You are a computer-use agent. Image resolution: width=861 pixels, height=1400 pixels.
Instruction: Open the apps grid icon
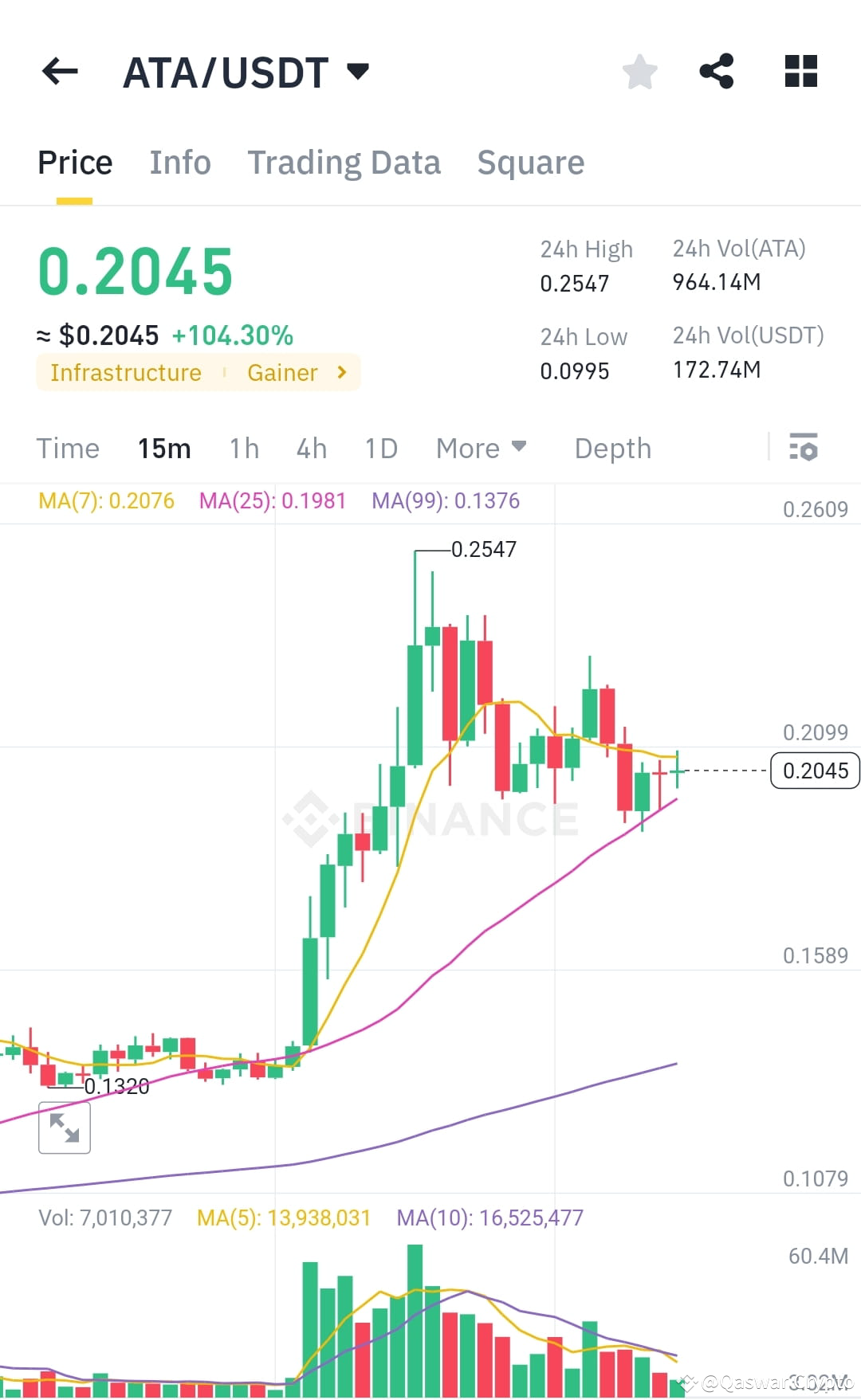[x=800, y=72]
